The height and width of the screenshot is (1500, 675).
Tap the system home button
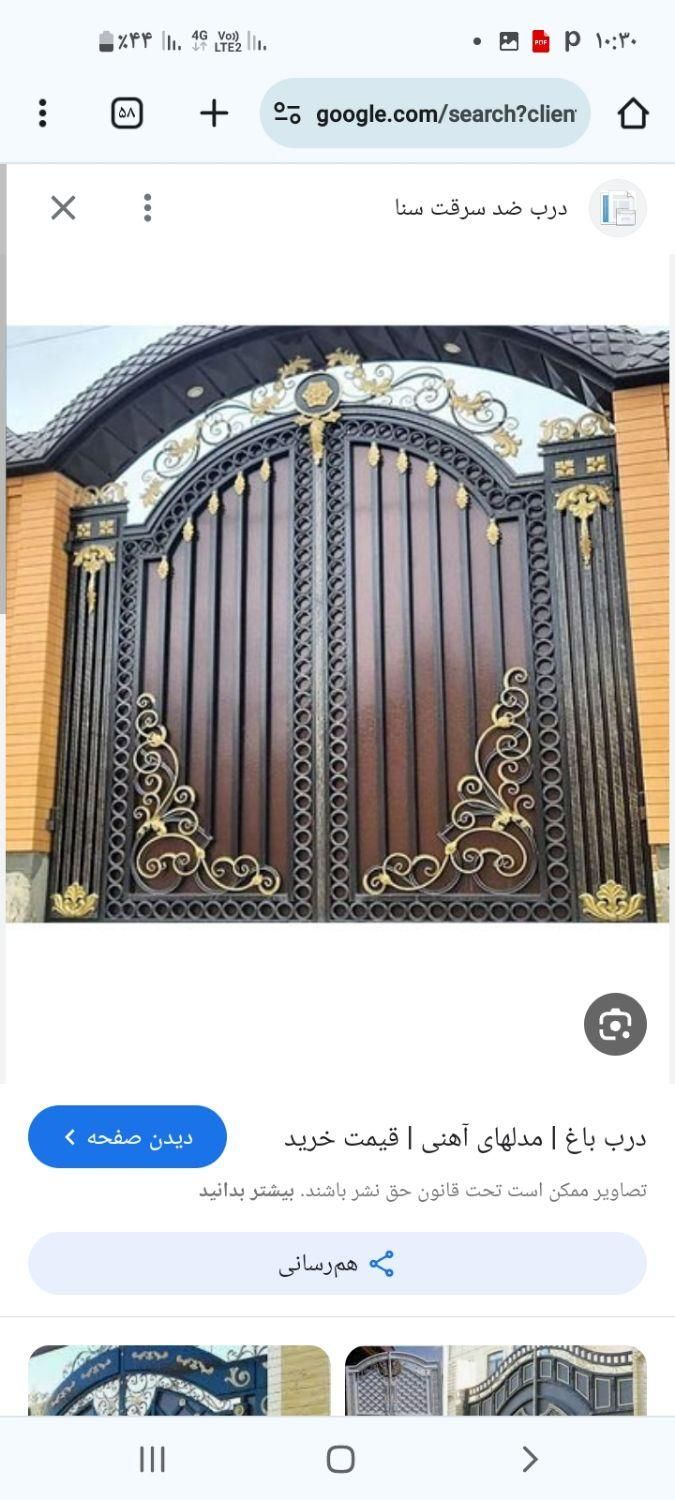(x=340, y=1459)
